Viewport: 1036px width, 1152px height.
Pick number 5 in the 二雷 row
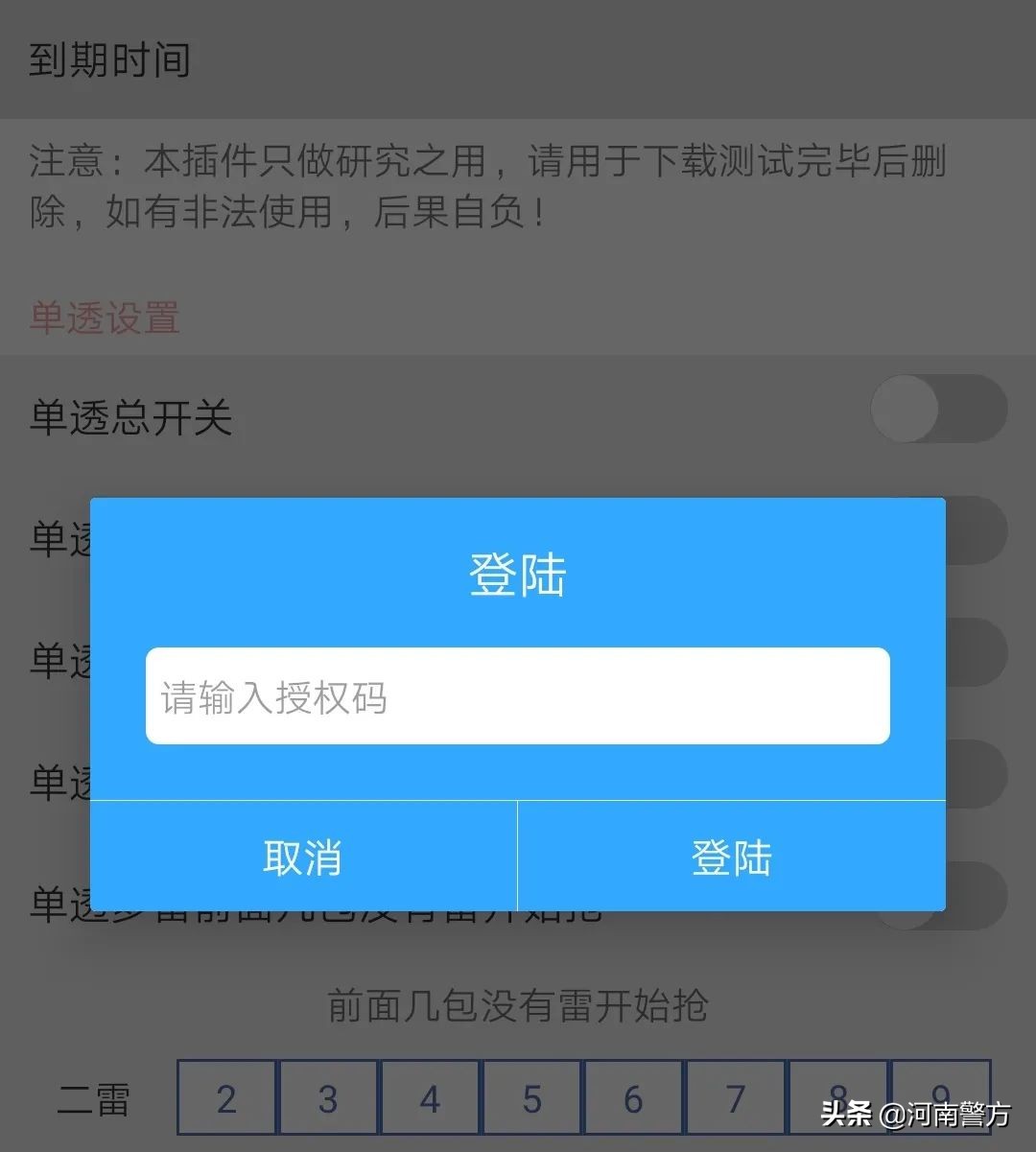pos(531,1098)
